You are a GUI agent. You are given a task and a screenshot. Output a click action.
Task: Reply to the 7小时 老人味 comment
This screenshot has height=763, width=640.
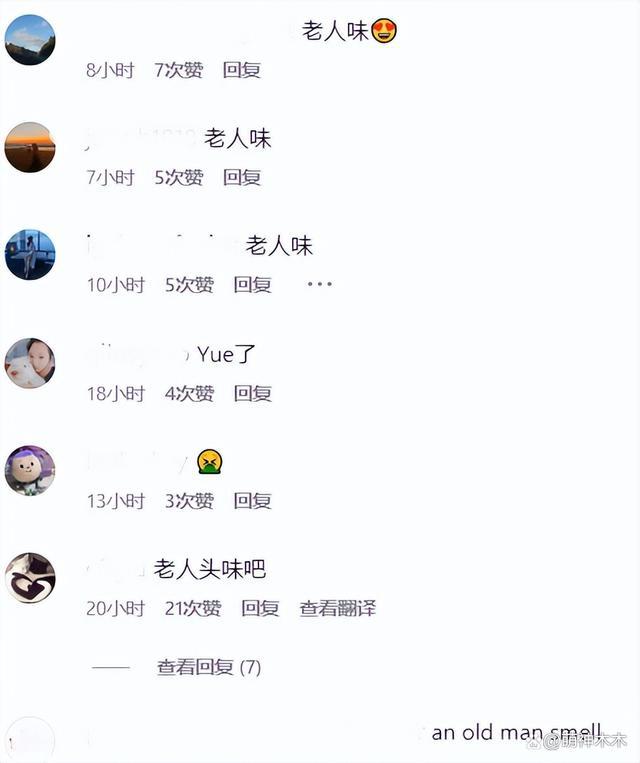point(241,178)
